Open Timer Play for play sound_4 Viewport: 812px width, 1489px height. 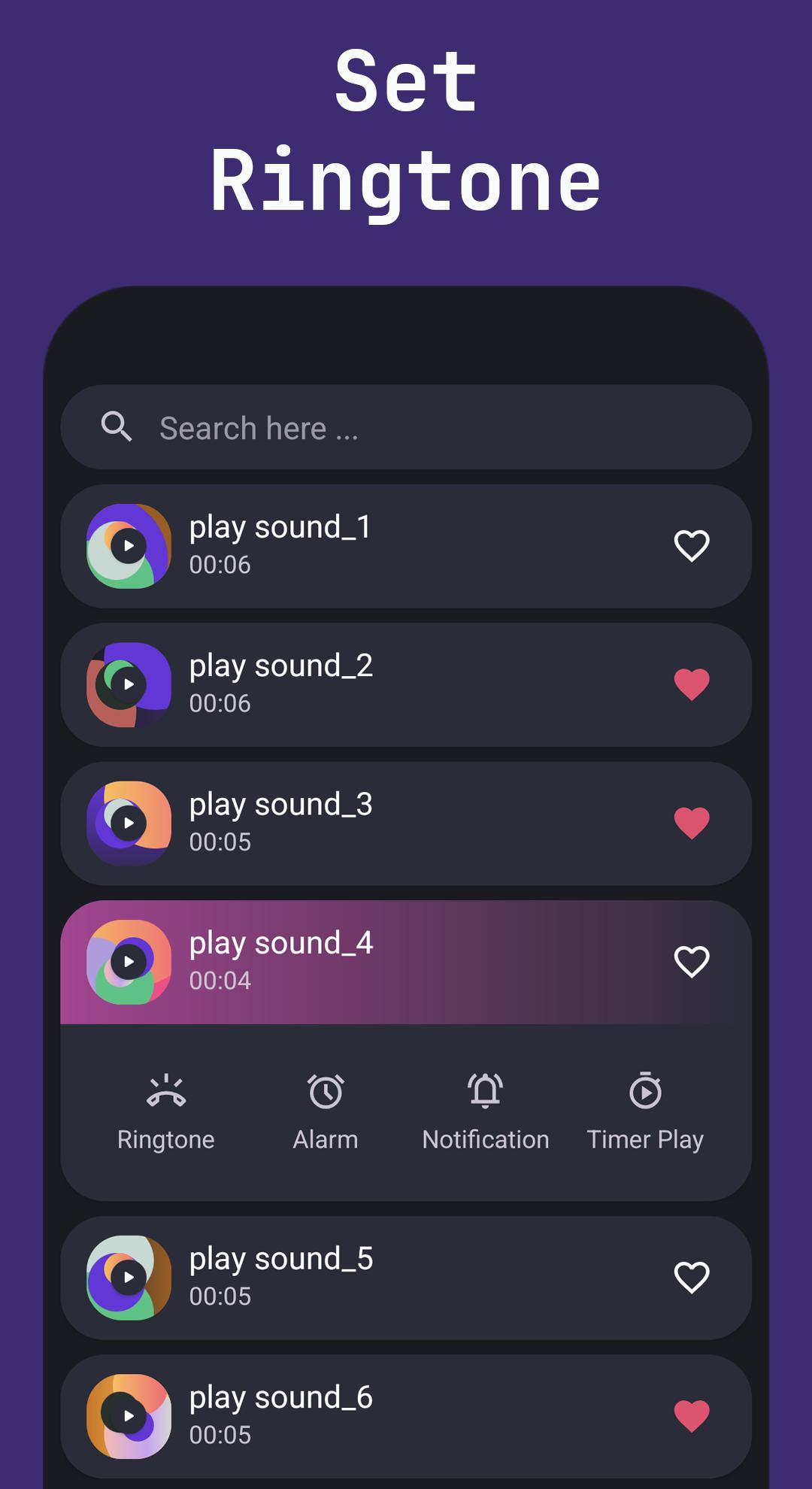pyautogui.click(x=646, y=1114)
